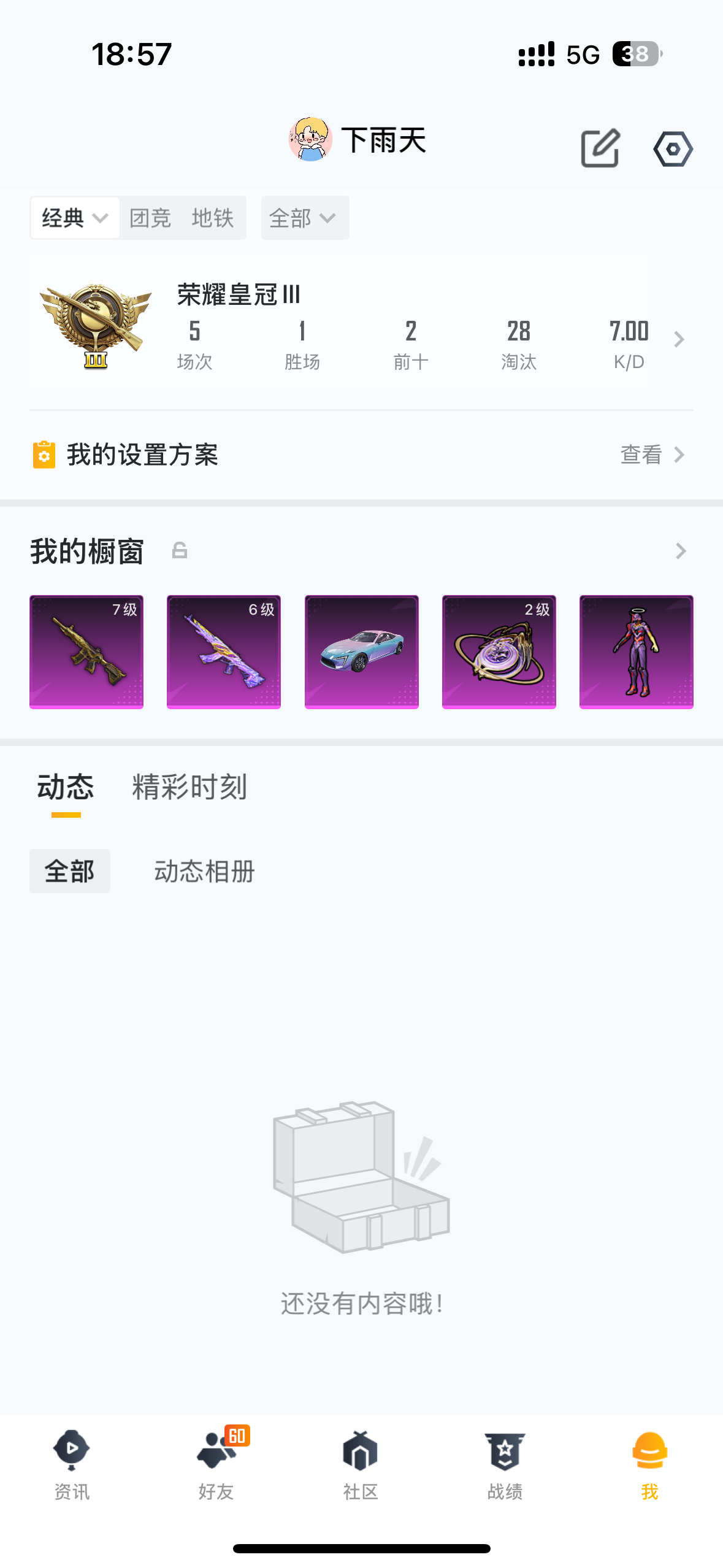This screenshot has height=1568, width=723.
Task: Select the 动态相册 filter
Action: point(204,871)
